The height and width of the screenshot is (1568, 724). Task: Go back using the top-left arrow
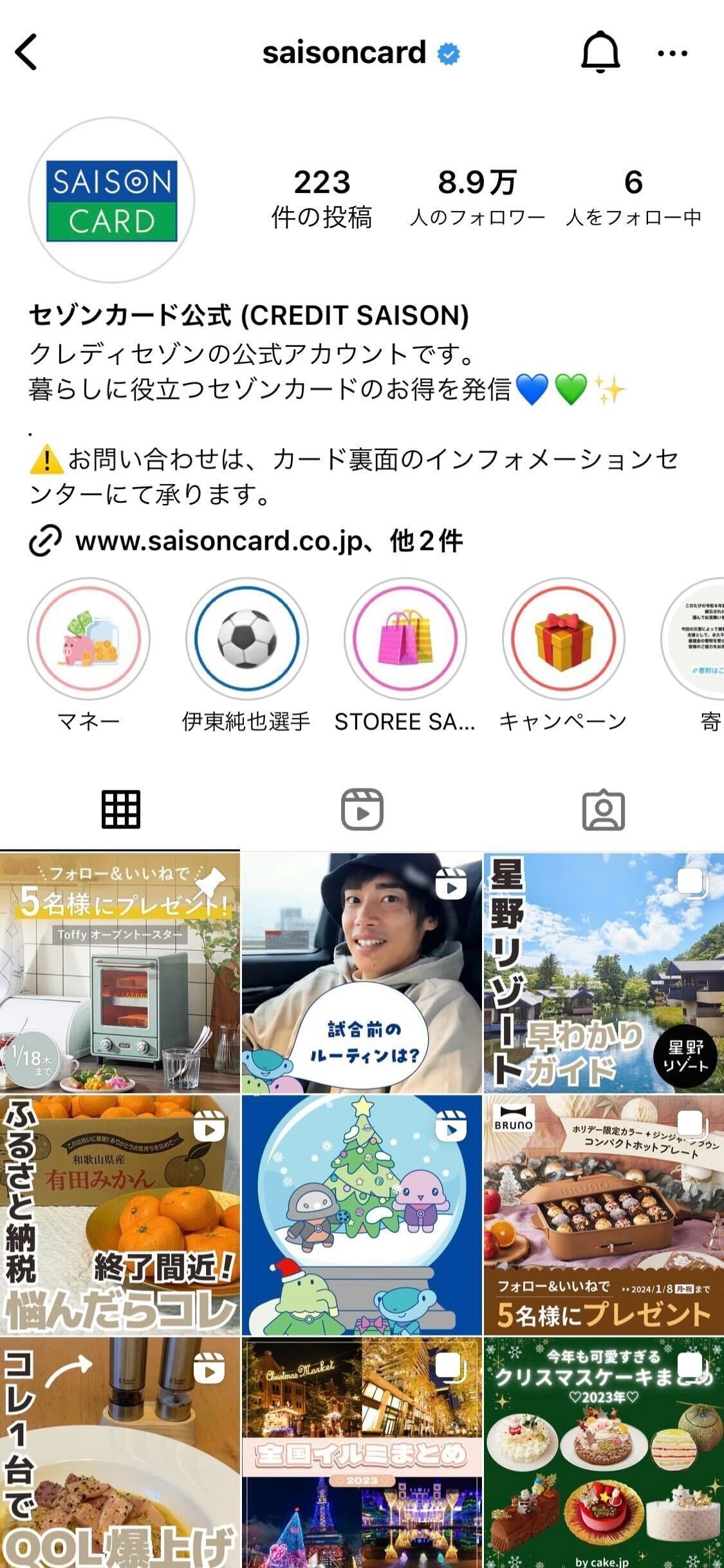(27, 52)
